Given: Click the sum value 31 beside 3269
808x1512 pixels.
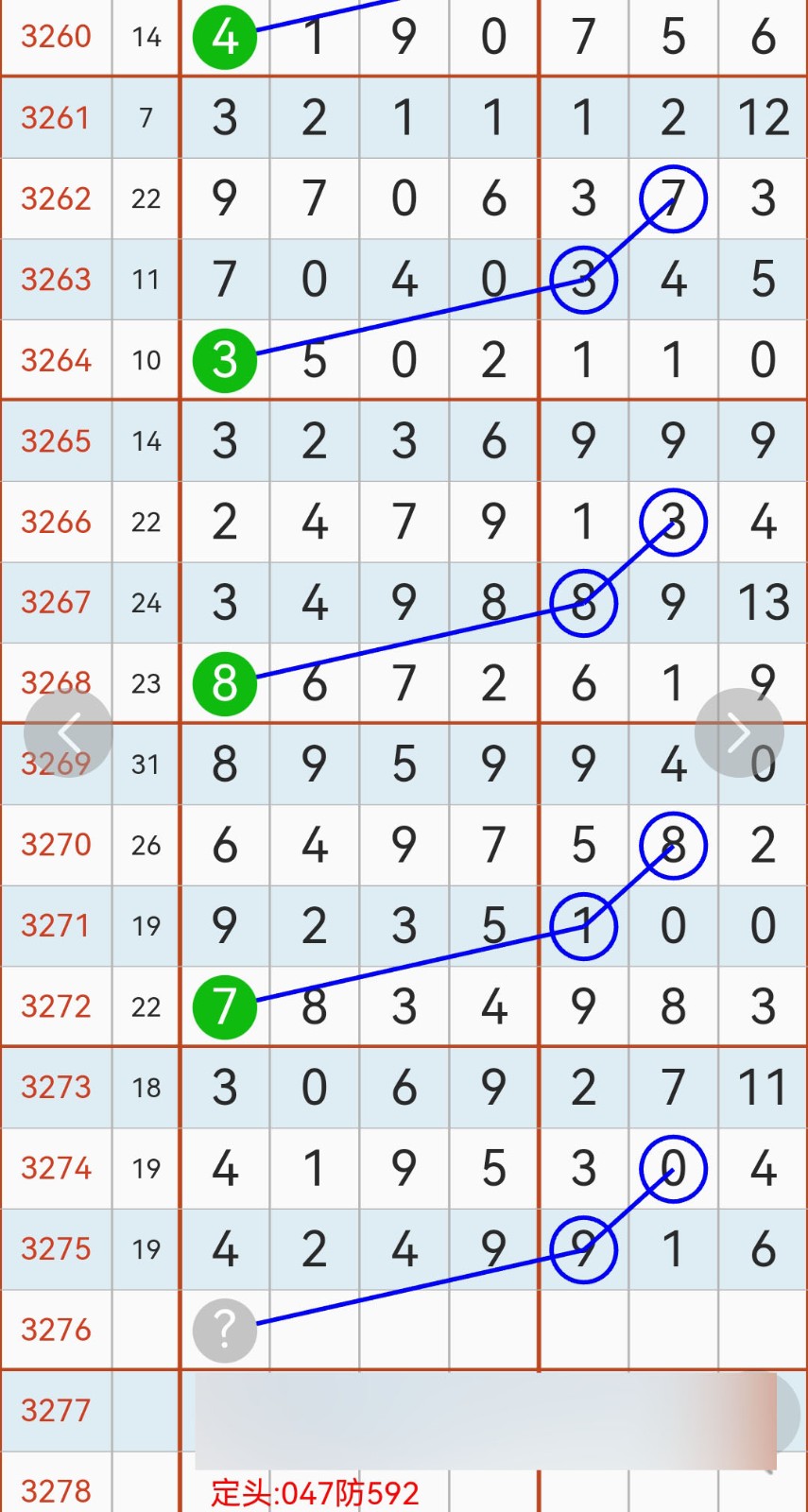Looking at the screenshot, I should pos(146,765).
